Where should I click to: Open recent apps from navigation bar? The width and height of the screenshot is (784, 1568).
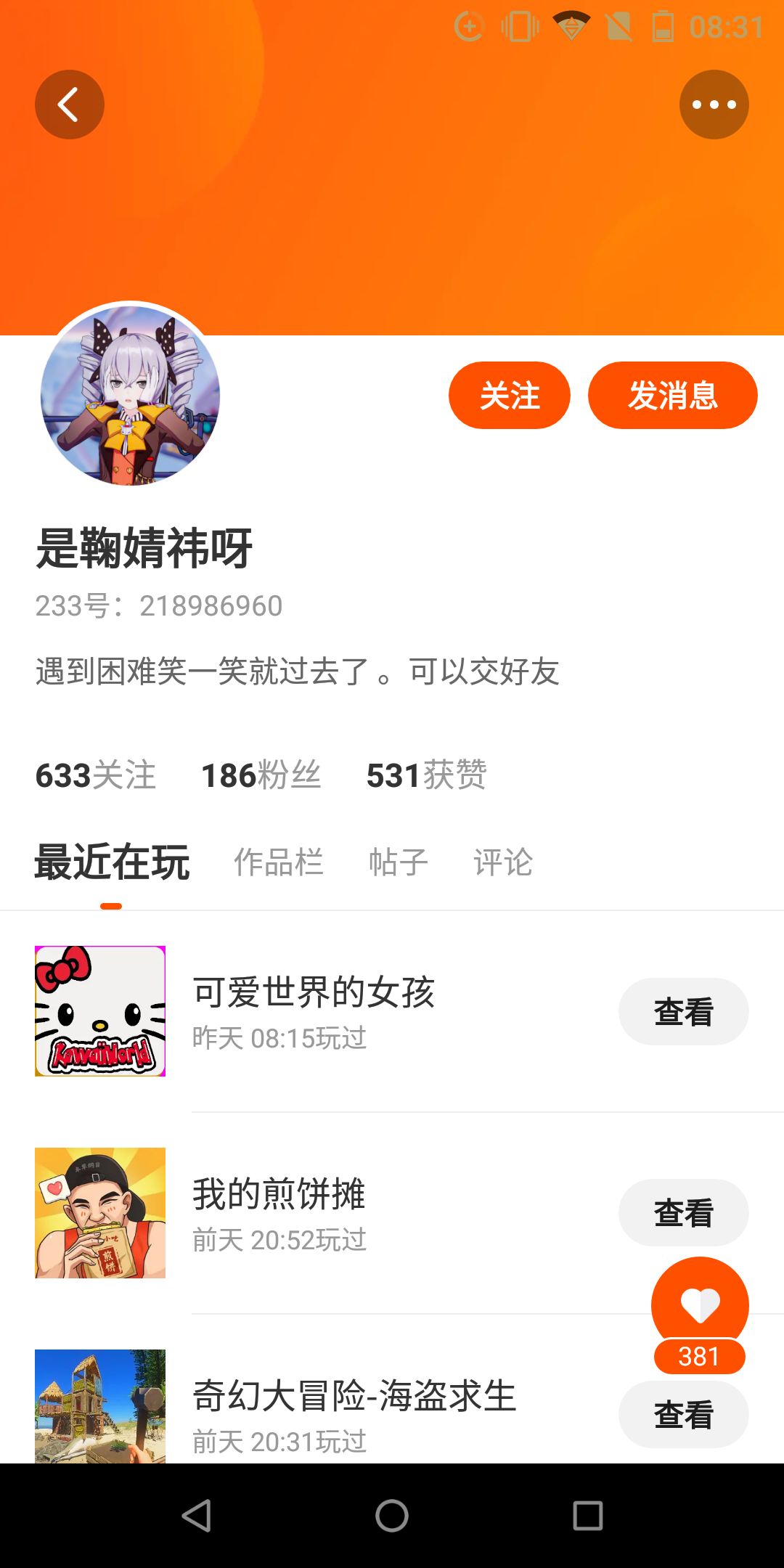pyautogui.click(x=588, y=1516)
